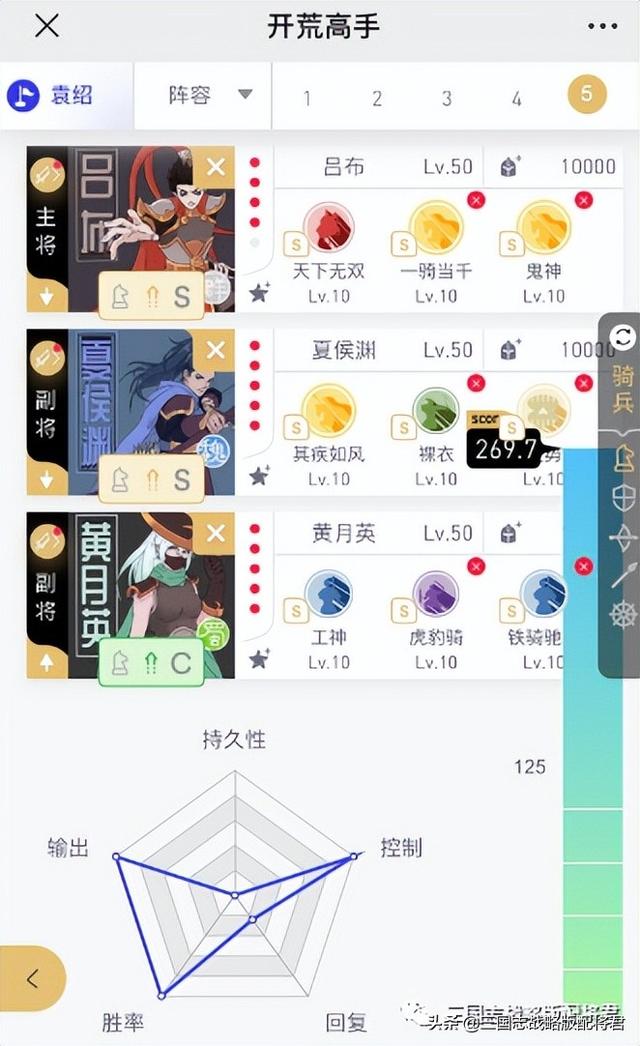The image size is (640, 1046).
Task: Close the 开荒高手 mini program
Action: point(47,27)
